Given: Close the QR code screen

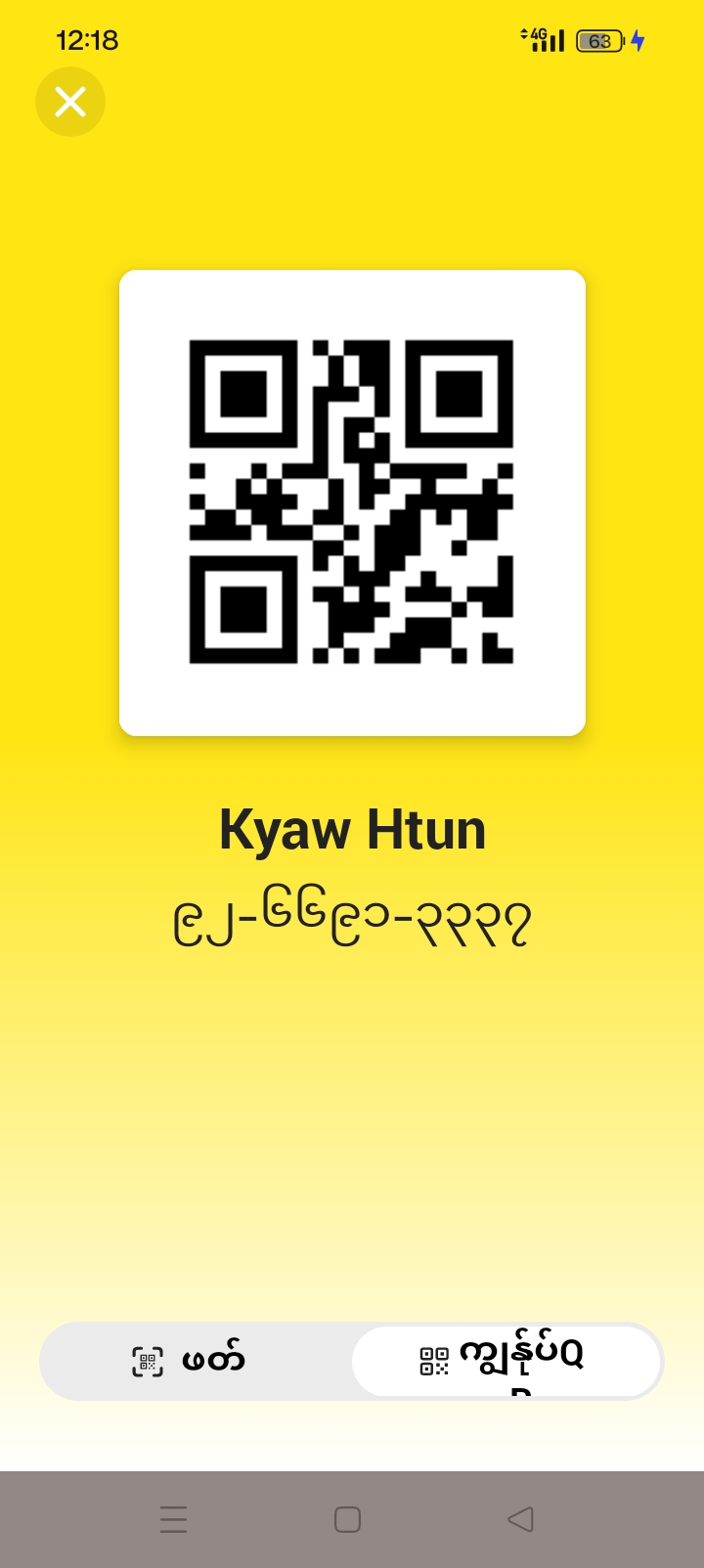Looking at the screenshot, I should point(70,102).
